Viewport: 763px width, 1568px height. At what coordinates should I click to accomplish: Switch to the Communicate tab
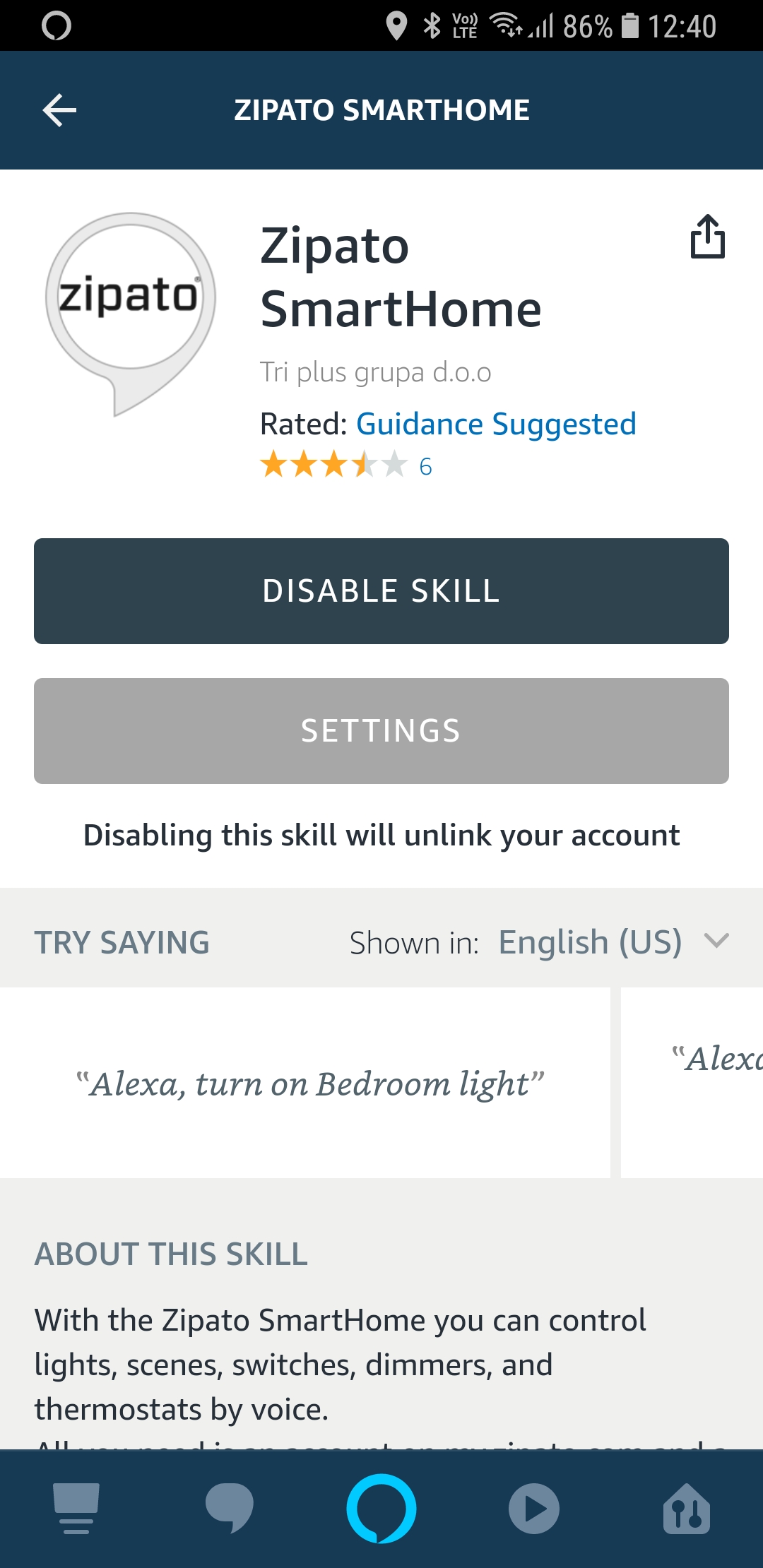tap(229, 1509)
